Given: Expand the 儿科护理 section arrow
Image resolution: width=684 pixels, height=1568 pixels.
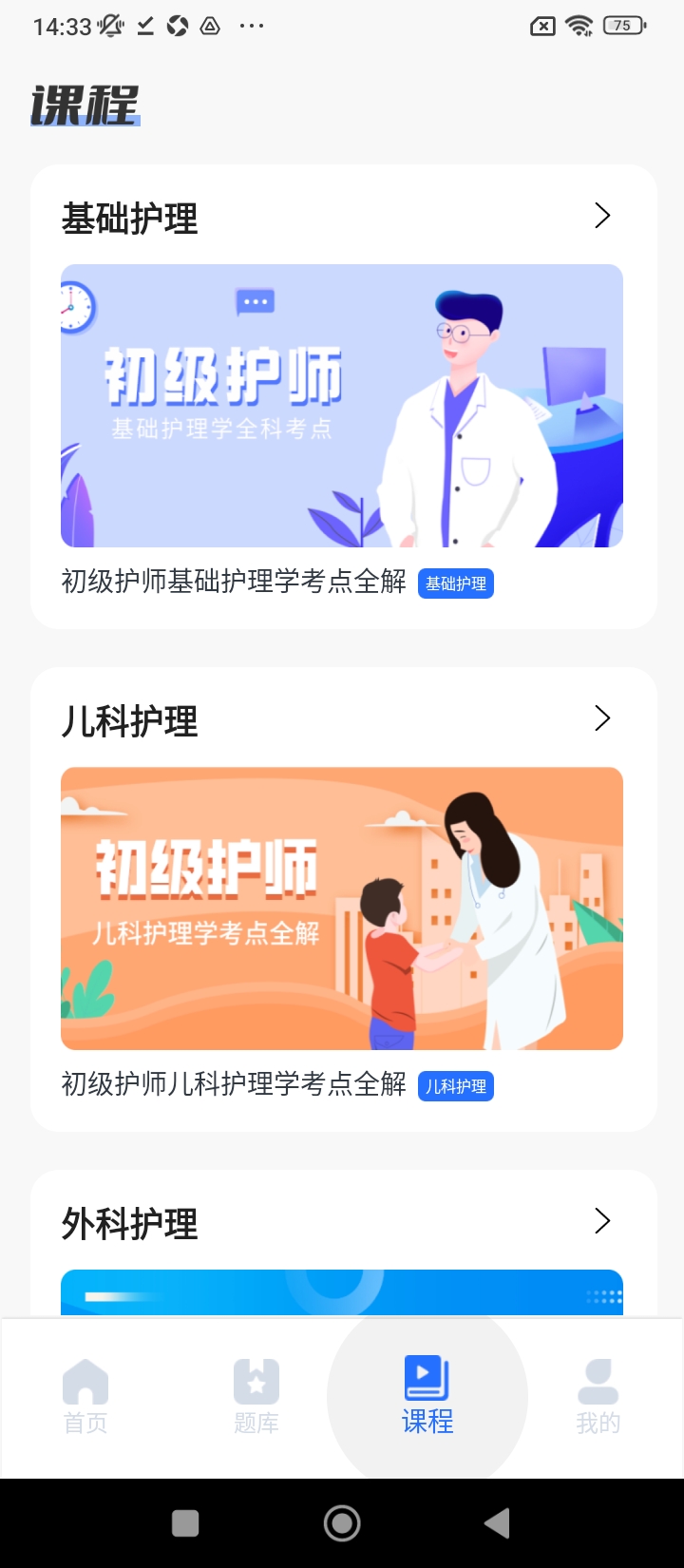Looking at the screenshot, I should 601,718.
